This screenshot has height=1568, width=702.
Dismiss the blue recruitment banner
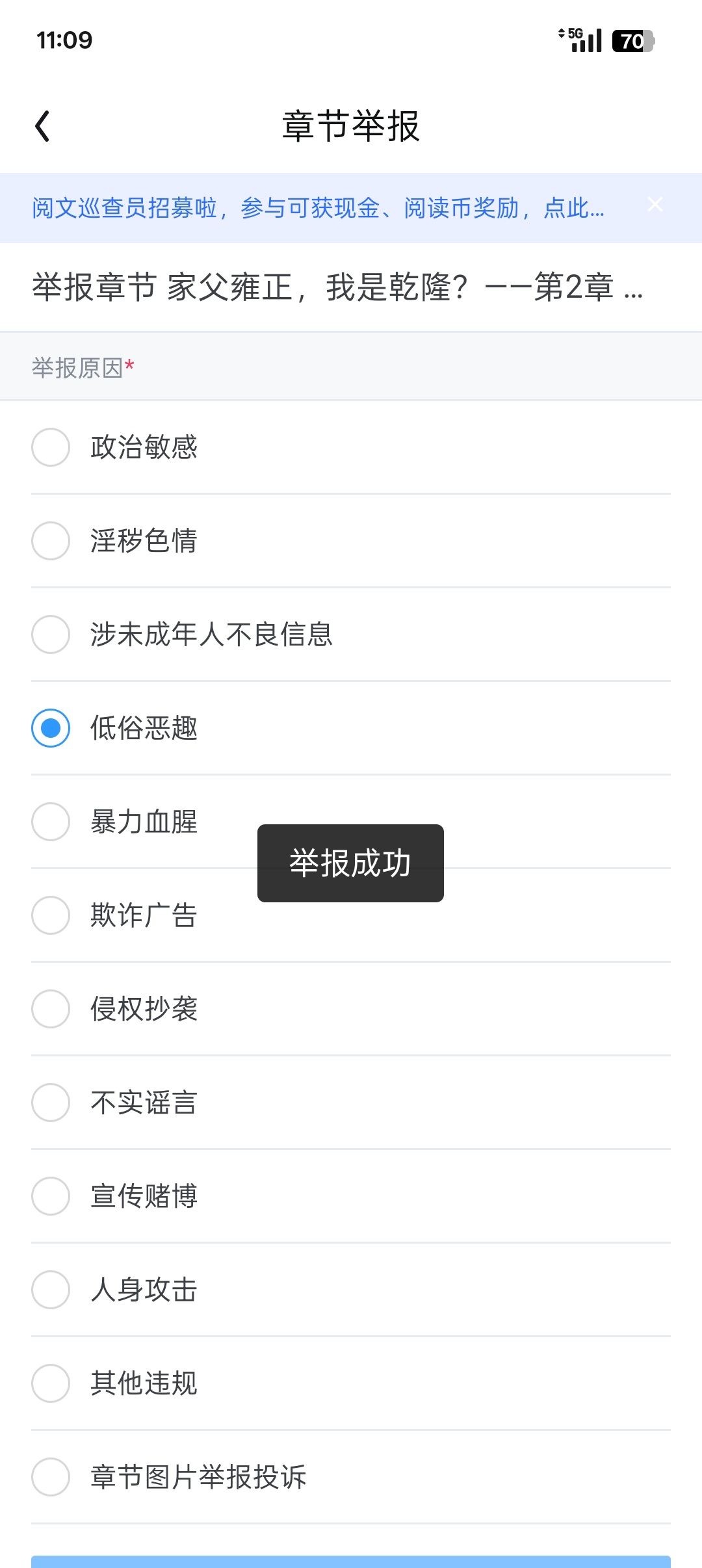(x=655, y=205)
